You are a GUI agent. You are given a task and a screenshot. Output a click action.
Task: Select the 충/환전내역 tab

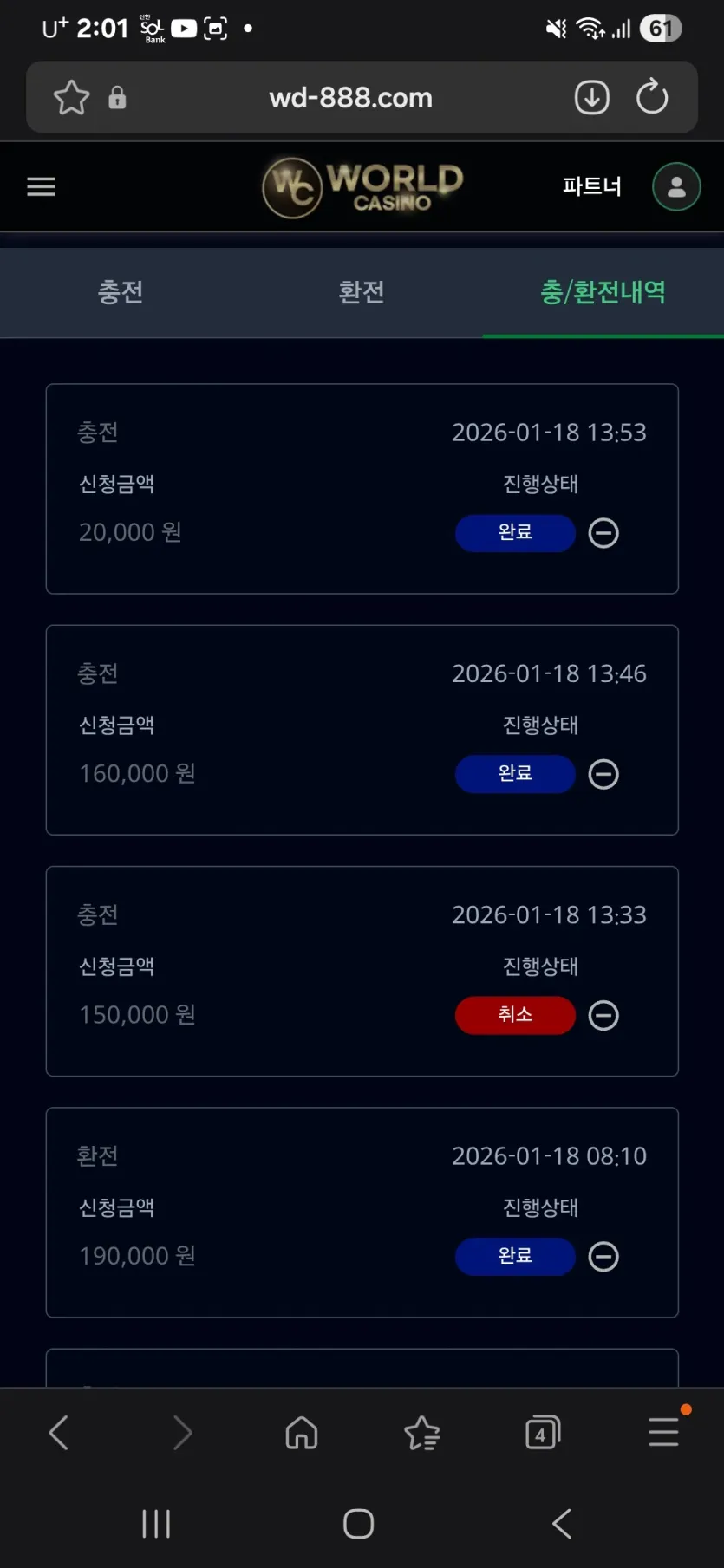pos(603,292)
